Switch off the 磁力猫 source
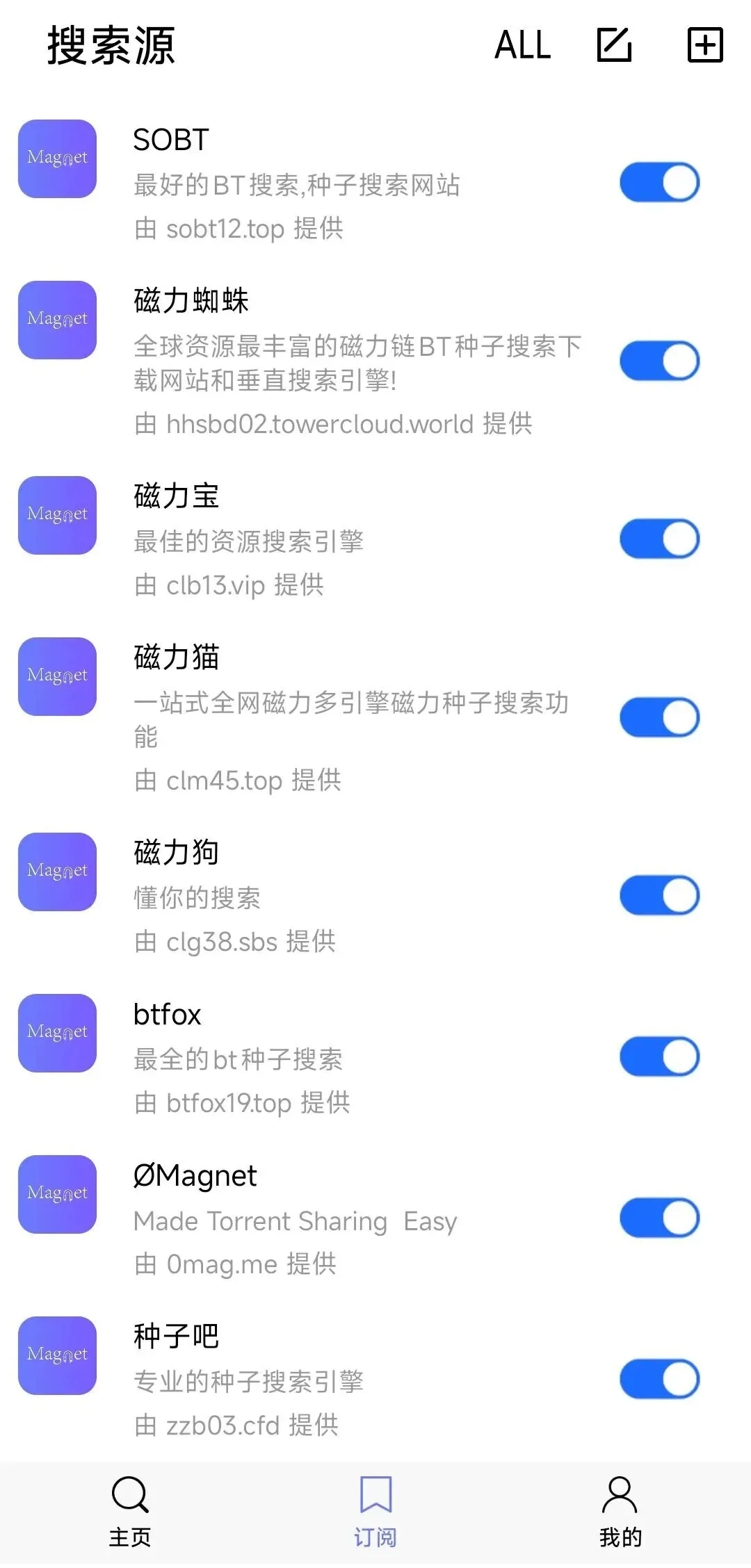 coord(659,717)
